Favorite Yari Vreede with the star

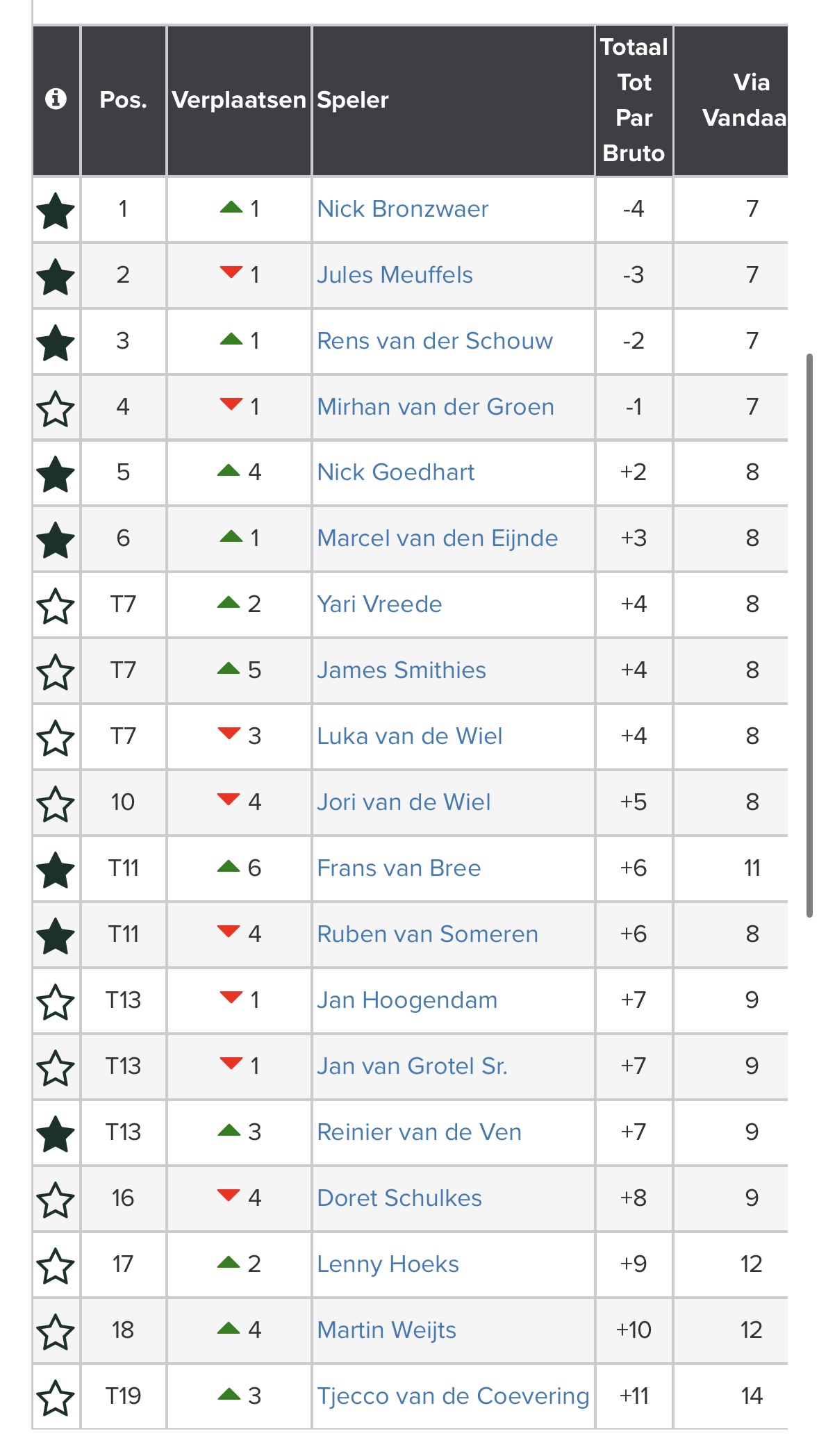[x=56, y=606]
